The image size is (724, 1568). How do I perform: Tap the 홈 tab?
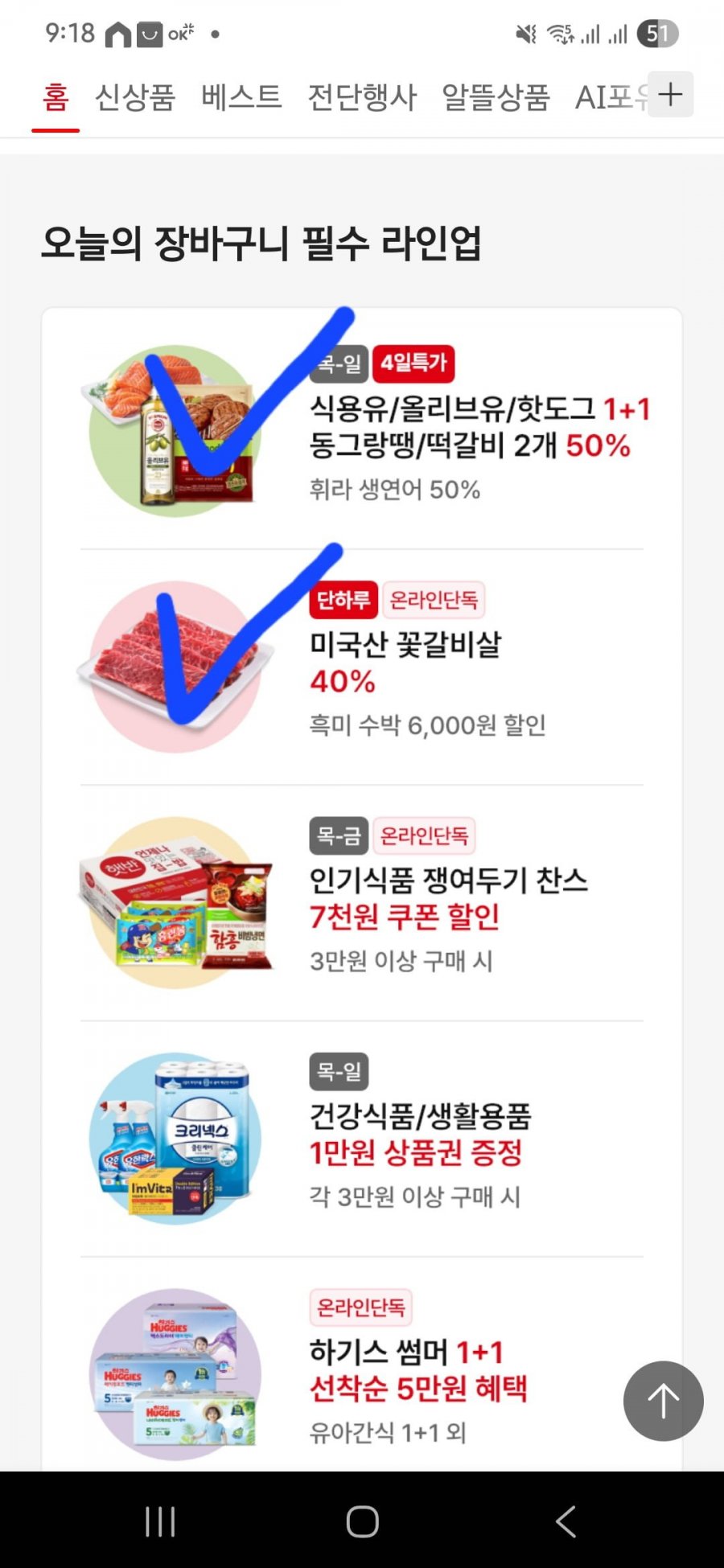tap(56, 97)
